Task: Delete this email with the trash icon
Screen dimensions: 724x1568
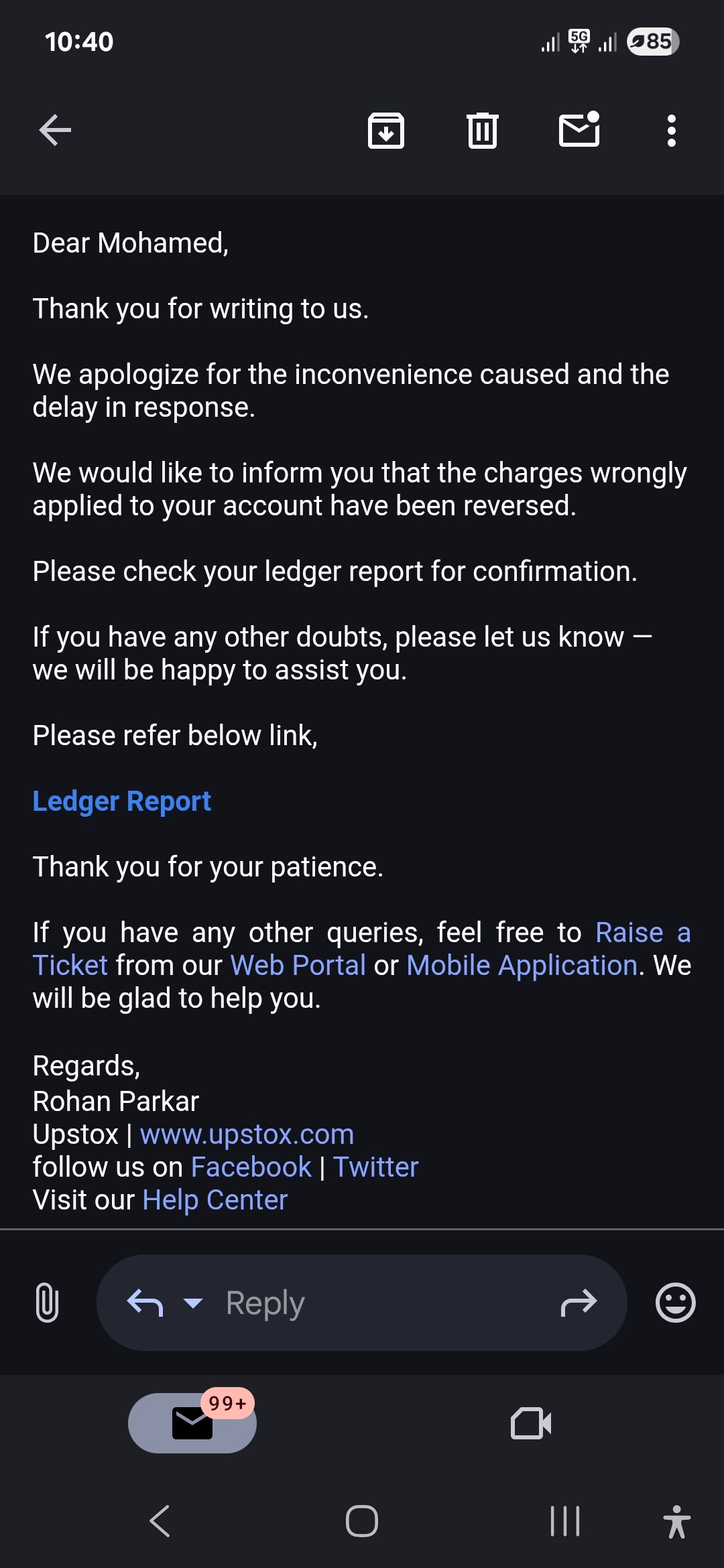Action: (x=482, y=130)
